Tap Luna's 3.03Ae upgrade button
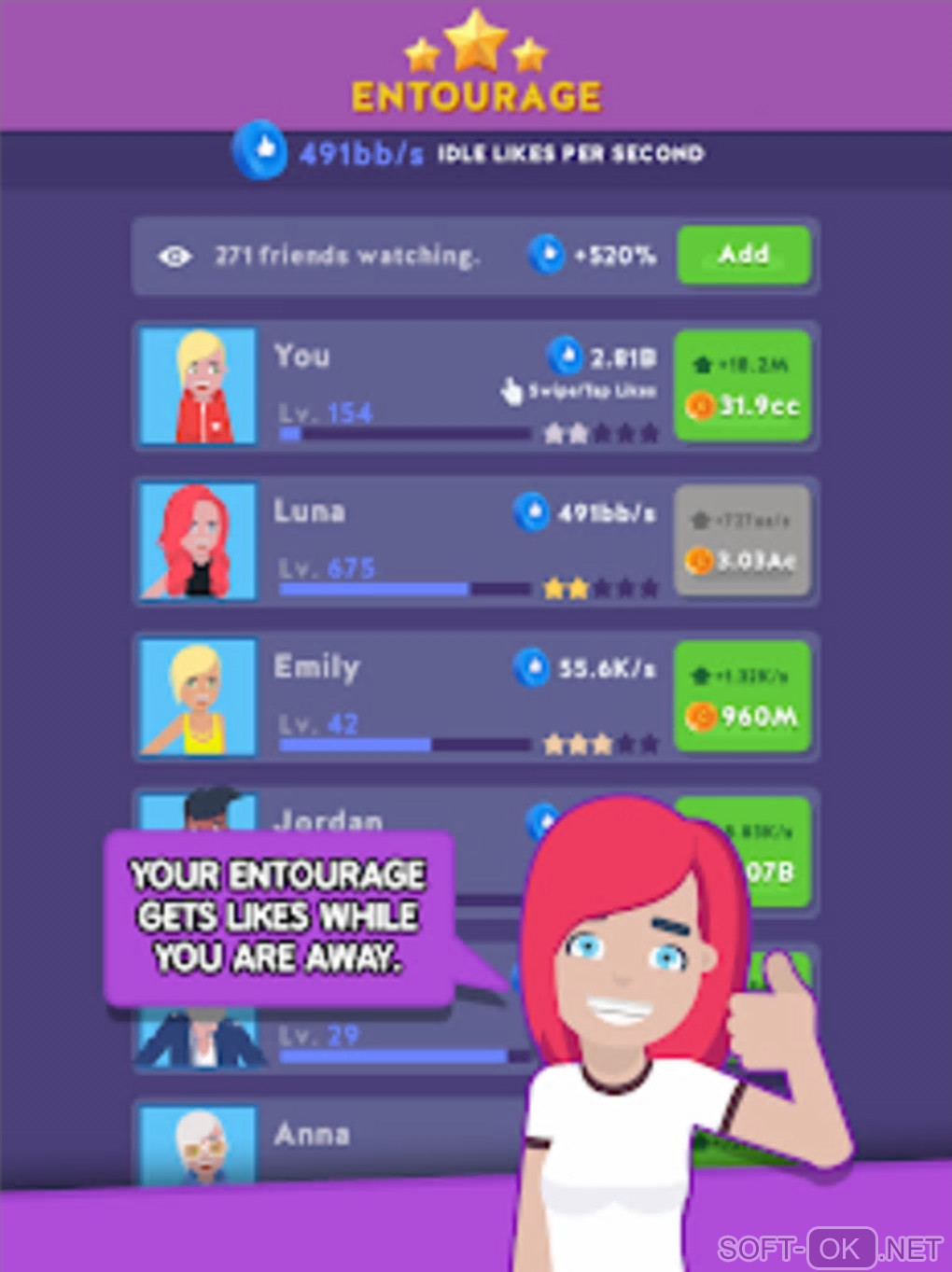 [742, 541]
